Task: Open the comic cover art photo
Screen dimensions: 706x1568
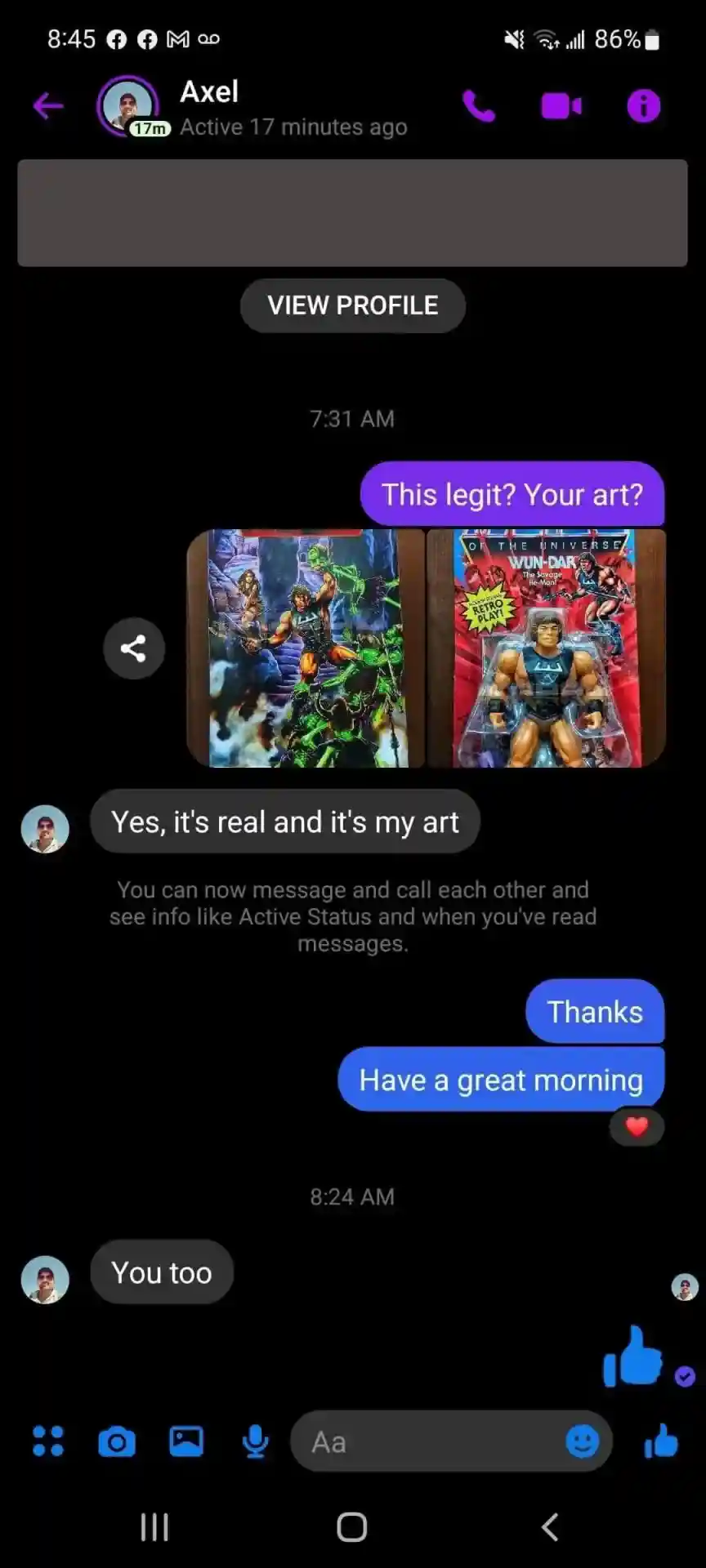Action: [306, 648]
